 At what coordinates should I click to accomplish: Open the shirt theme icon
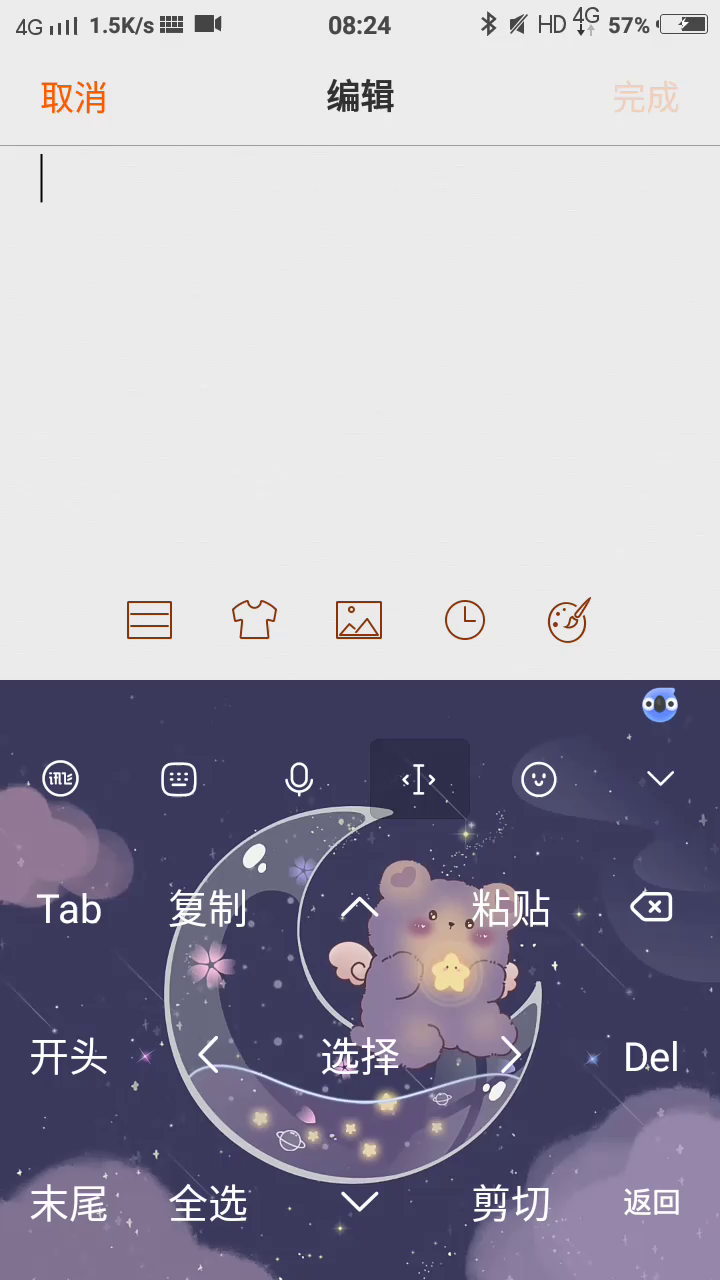[254, 620]
